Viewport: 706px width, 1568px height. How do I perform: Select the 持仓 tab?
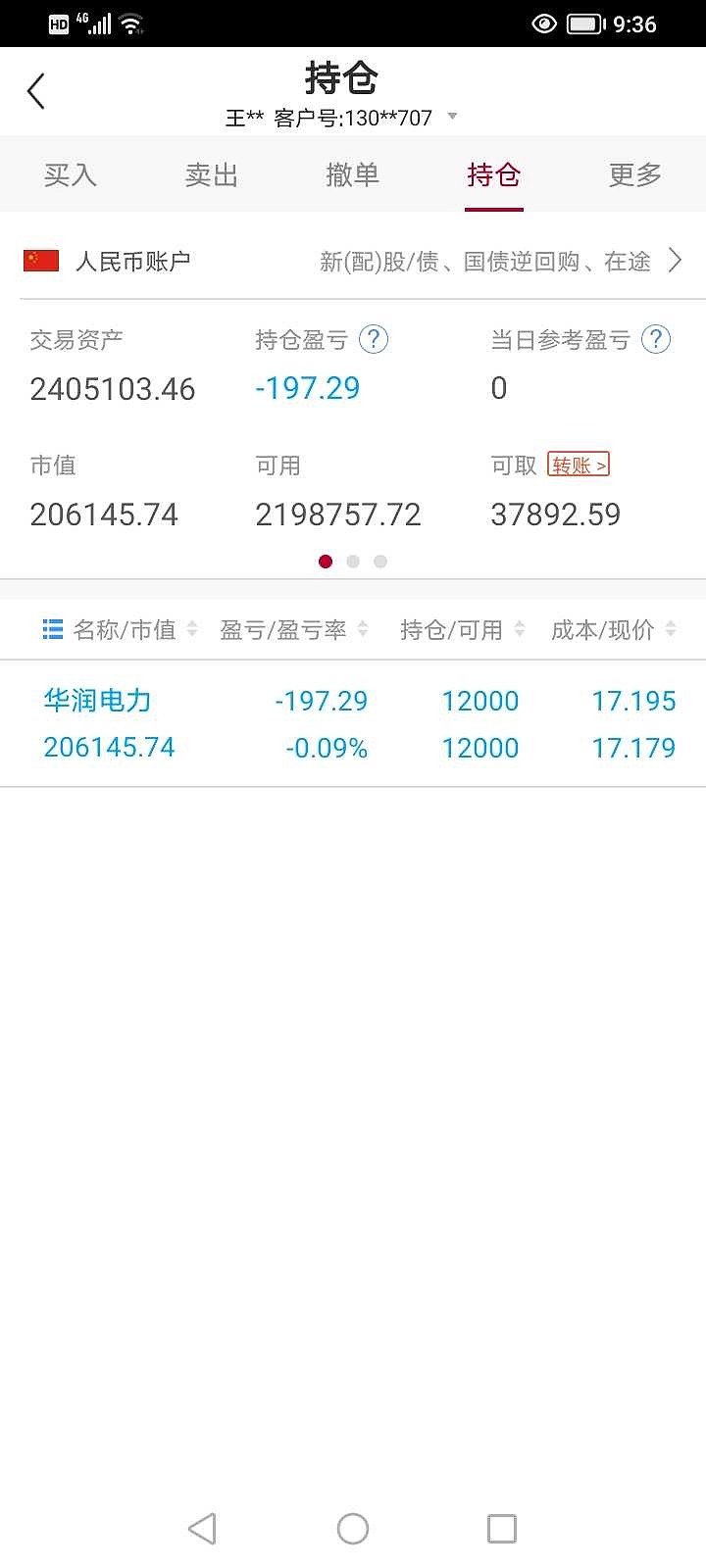pos(494,175)
